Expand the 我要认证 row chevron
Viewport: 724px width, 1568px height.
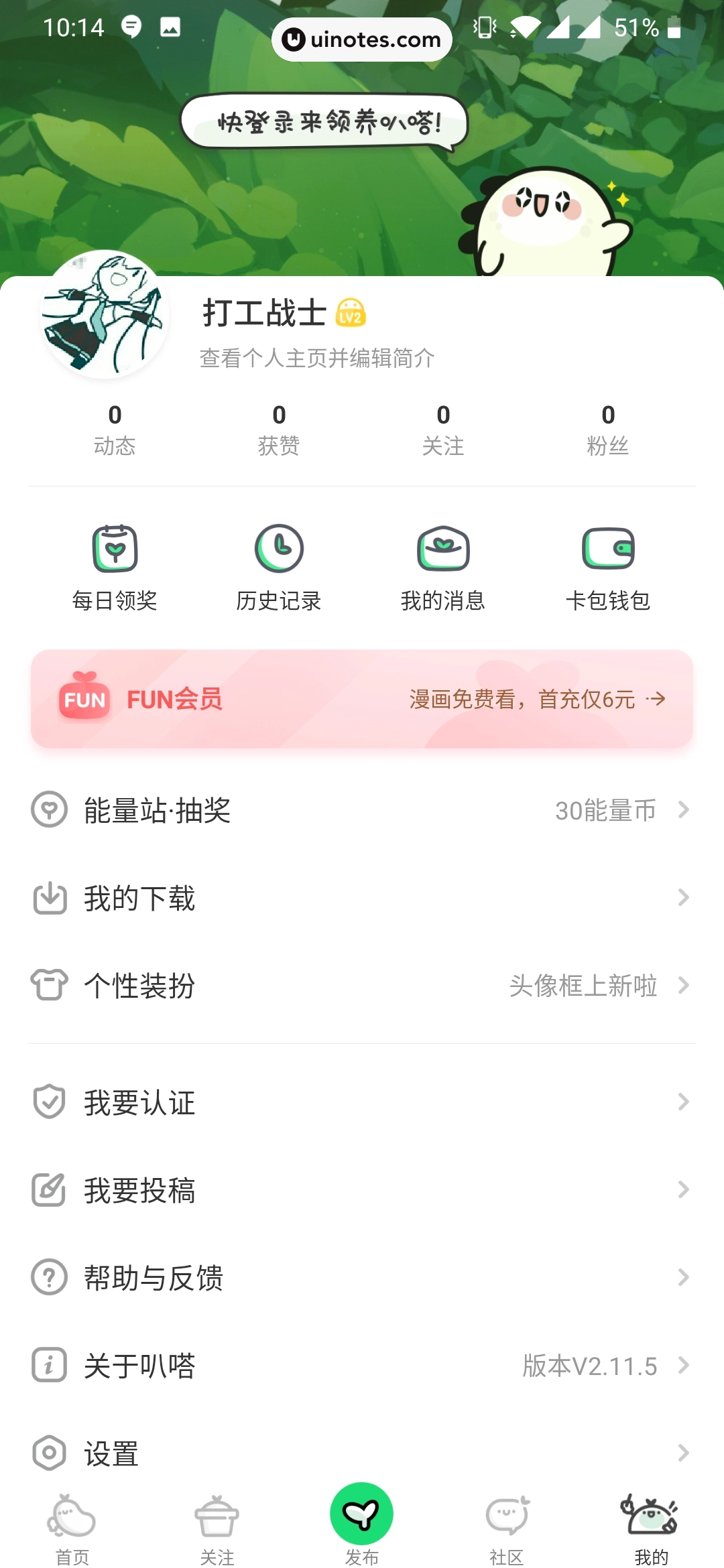click(x=682, y=1102)
